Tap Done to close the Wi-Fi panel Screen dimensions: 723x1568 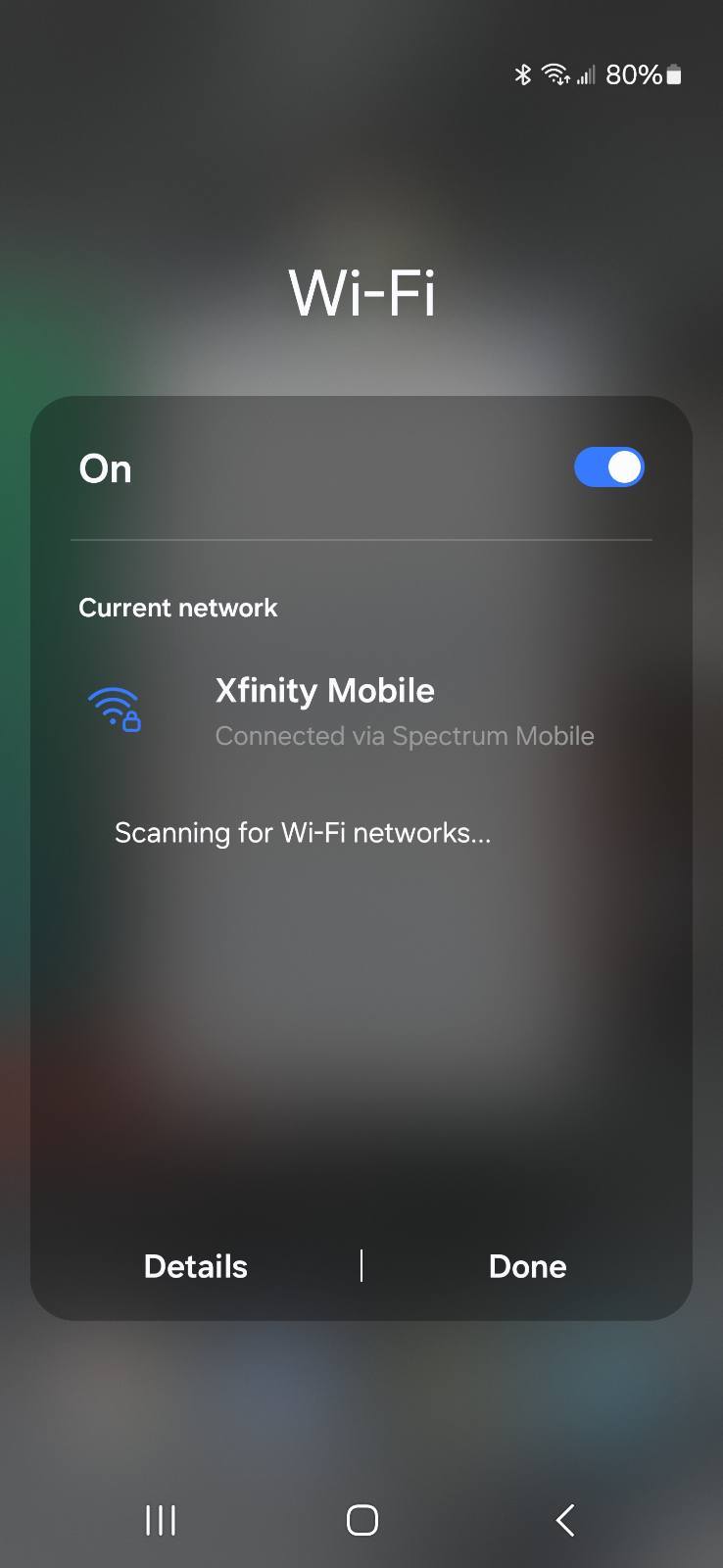pos(527,1266)
